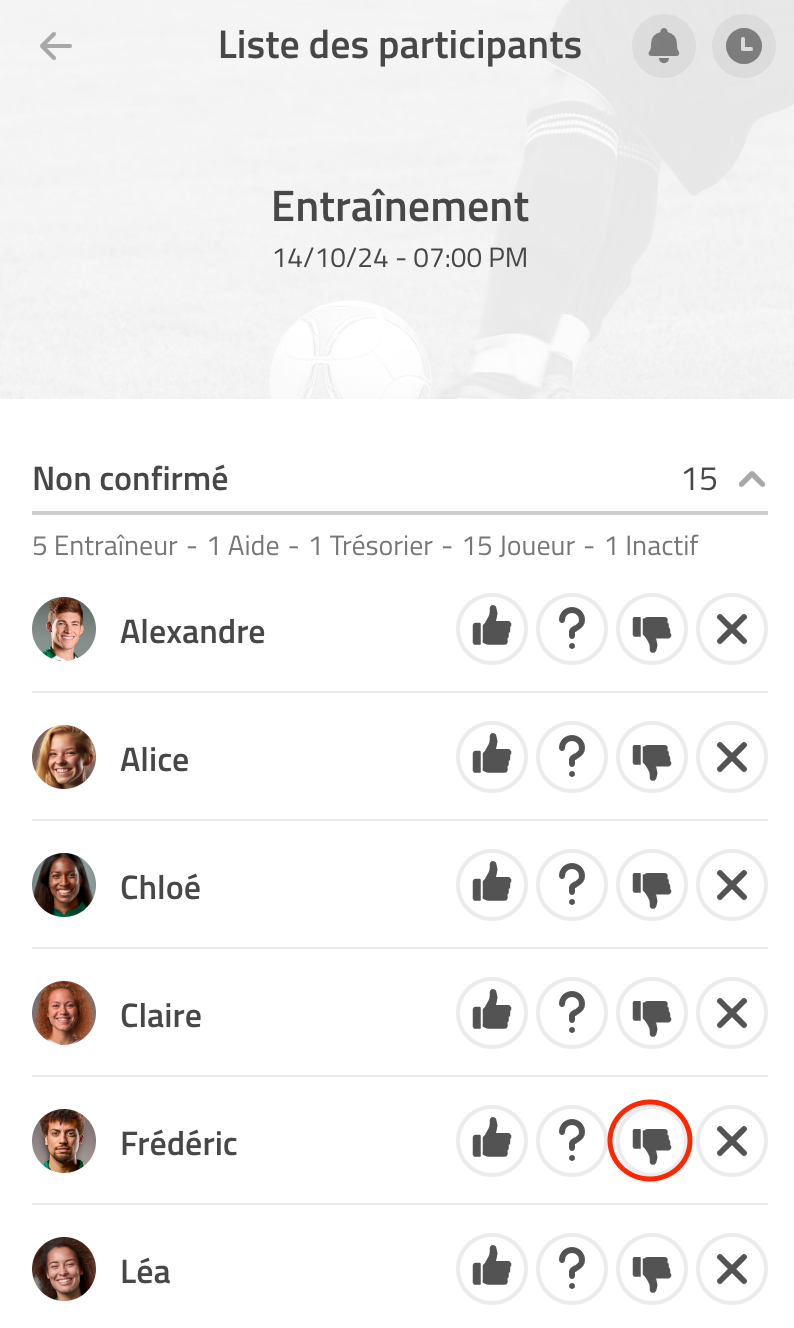The height and width of the screenshot is (1328, 794).
Task: Go back with the arrow icon
Action: [56, 46]
